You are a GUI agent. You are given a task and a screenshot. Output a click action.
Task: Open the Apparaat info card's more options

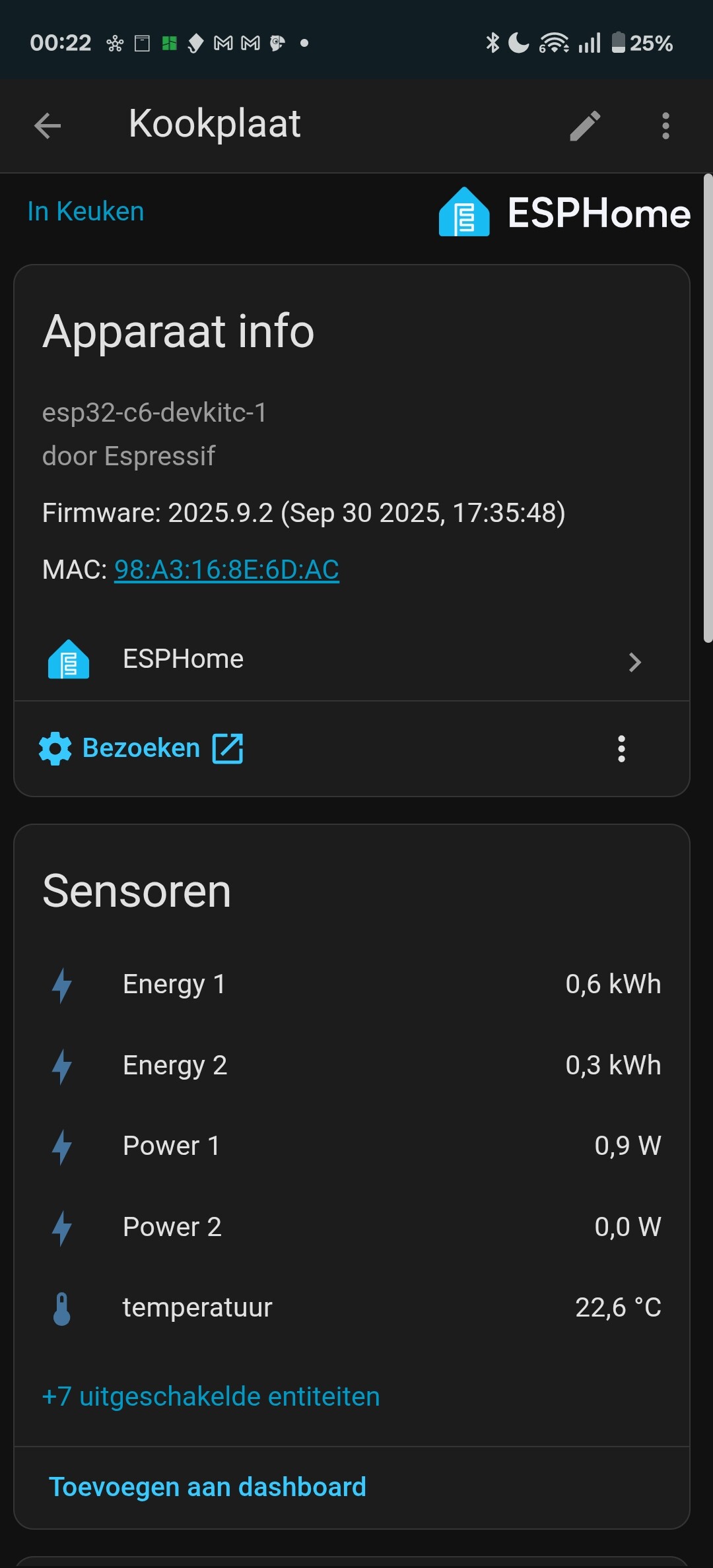click(x=621, y=749)
